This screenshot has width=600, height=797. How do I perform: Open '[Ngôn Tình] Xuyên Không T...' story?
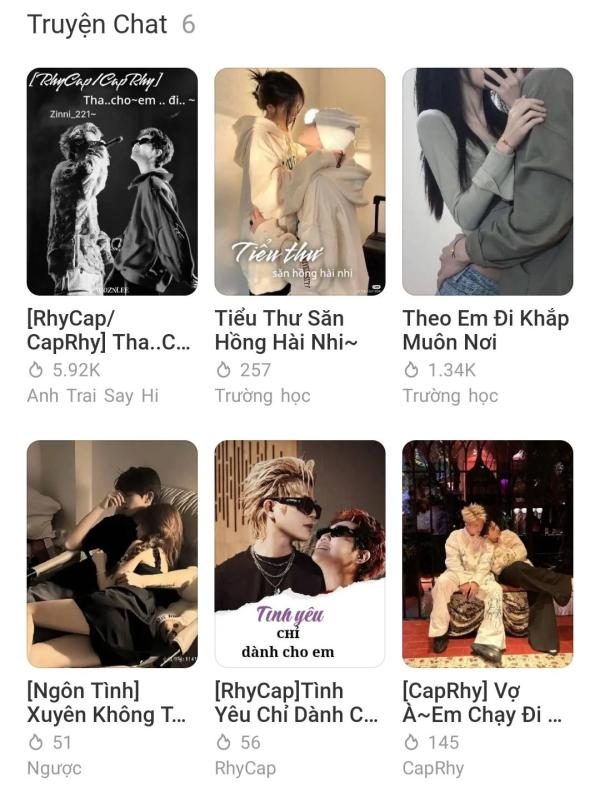click(x=112, y=554)
